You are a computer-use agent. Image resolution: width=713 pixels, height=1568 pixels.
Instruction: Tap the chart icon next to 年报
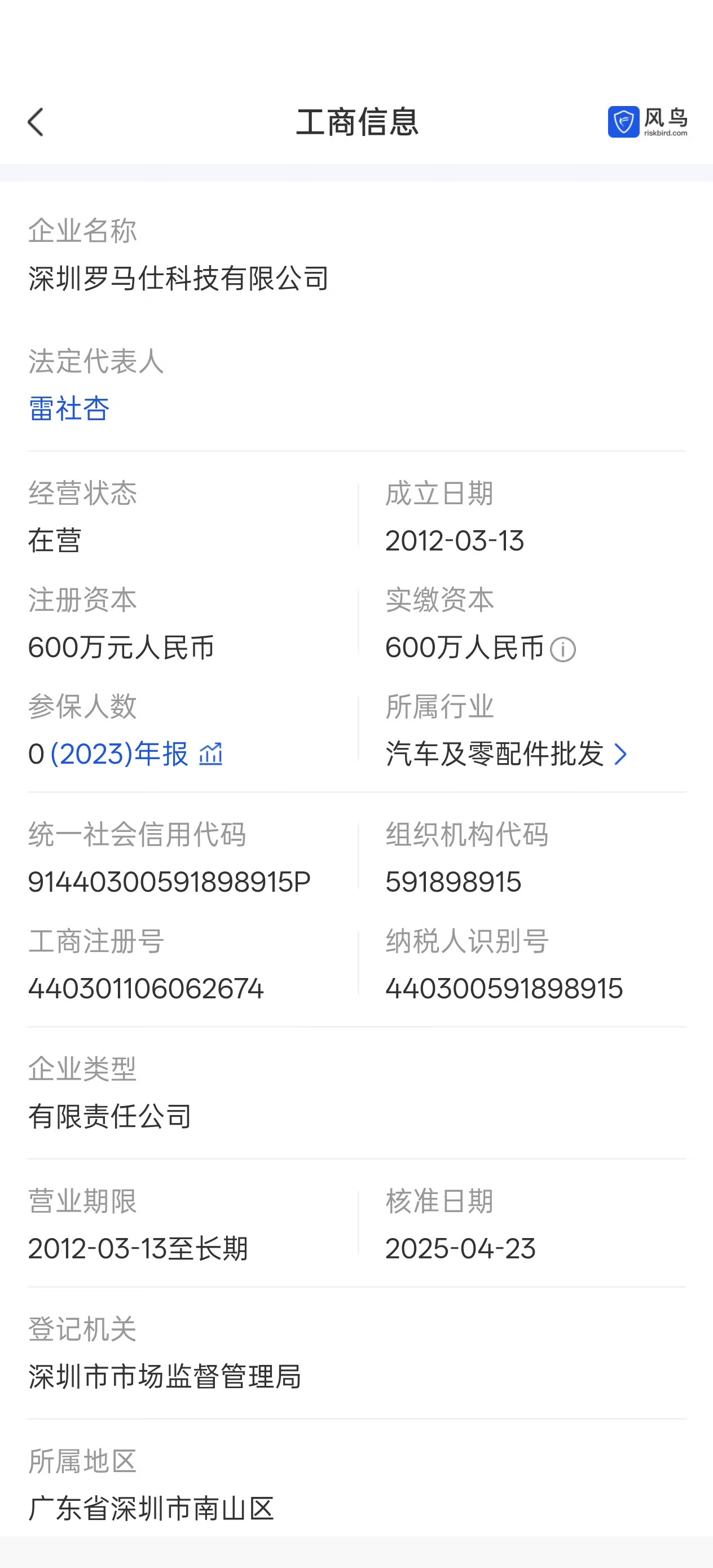210,754
